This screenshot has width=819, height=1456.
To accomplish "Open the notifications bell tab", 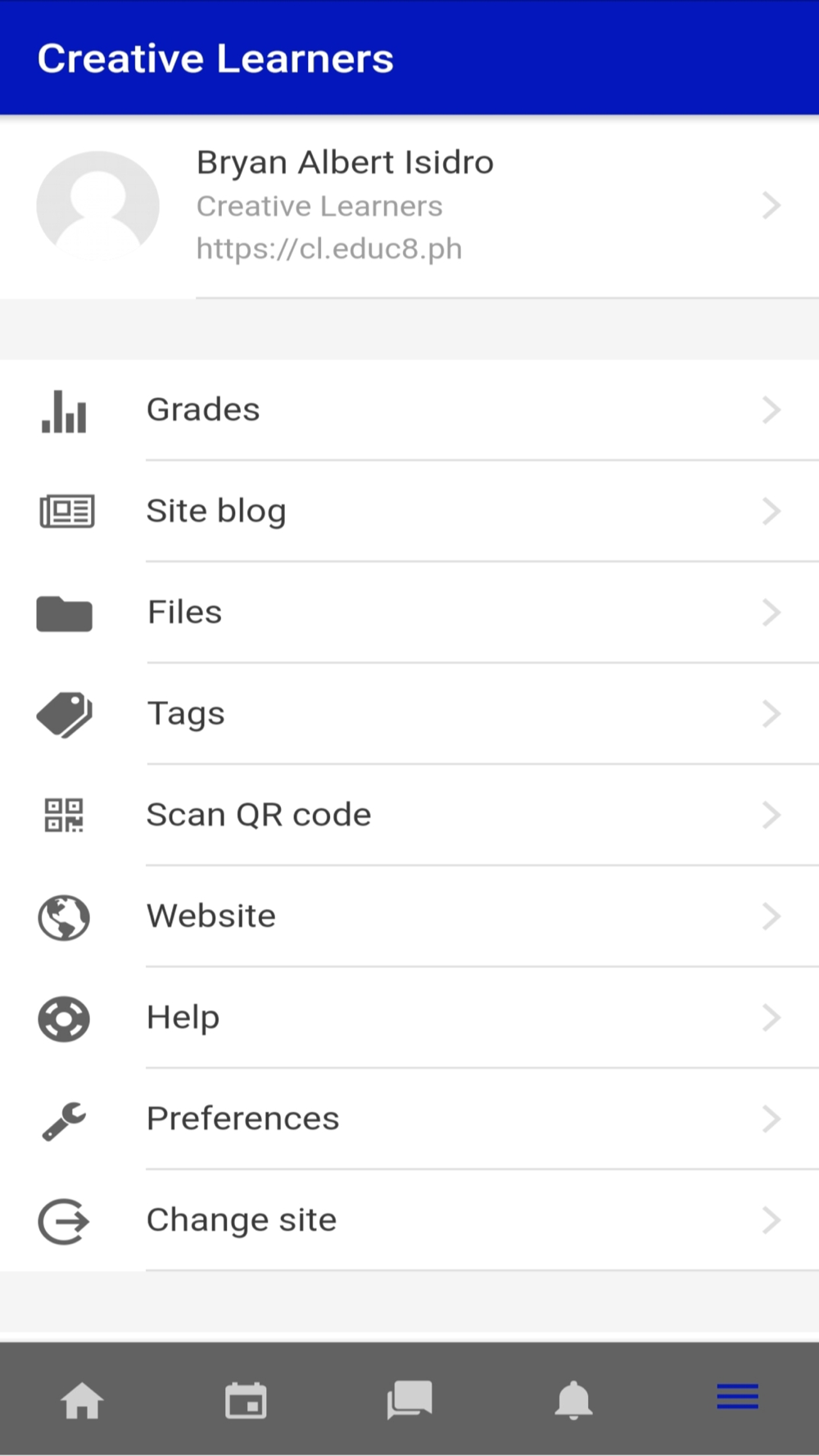I will [x=573, y=1399].
